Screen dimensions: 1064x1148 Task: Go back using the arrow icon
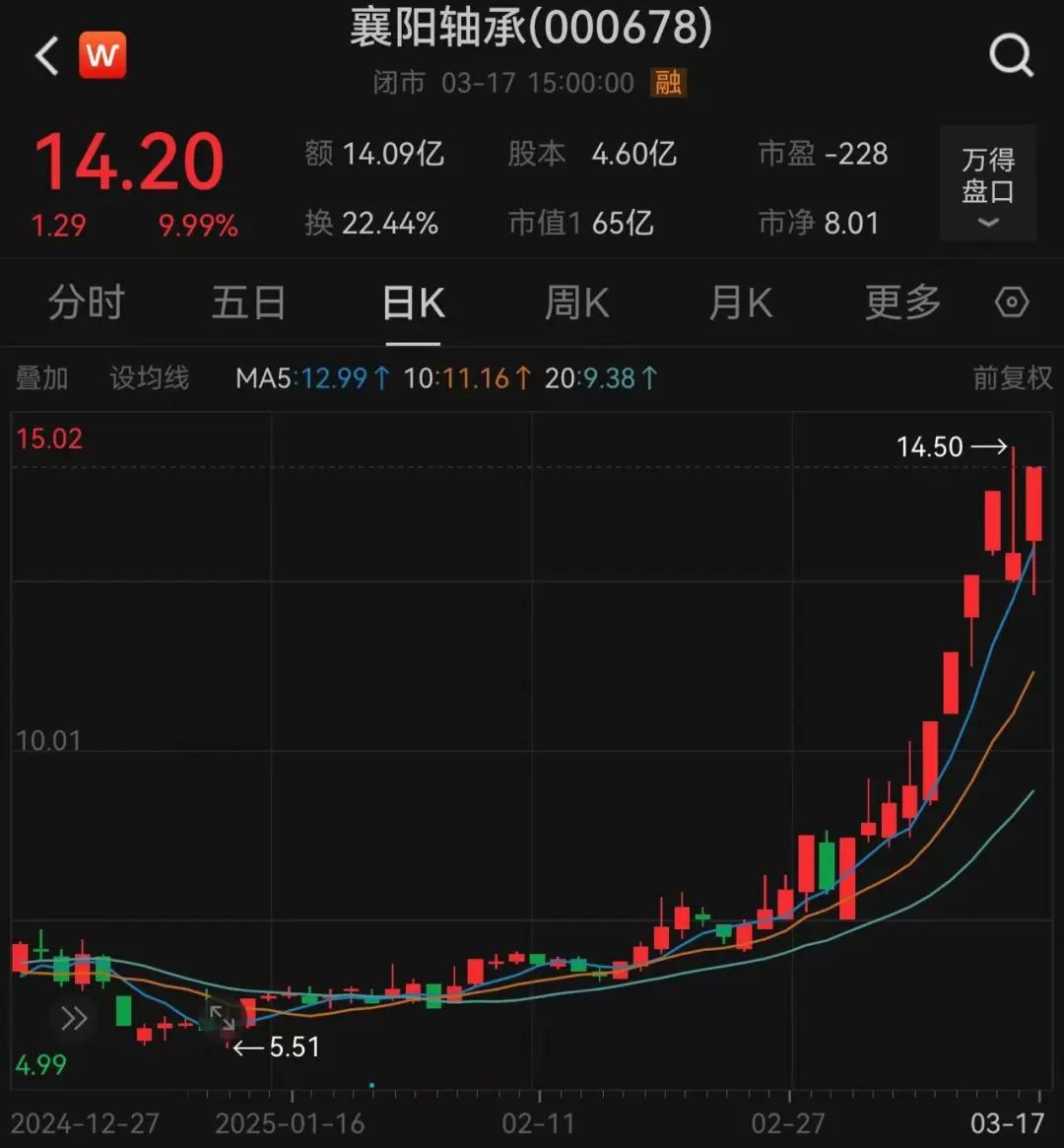pyautogui.click(x=46, y=56)
